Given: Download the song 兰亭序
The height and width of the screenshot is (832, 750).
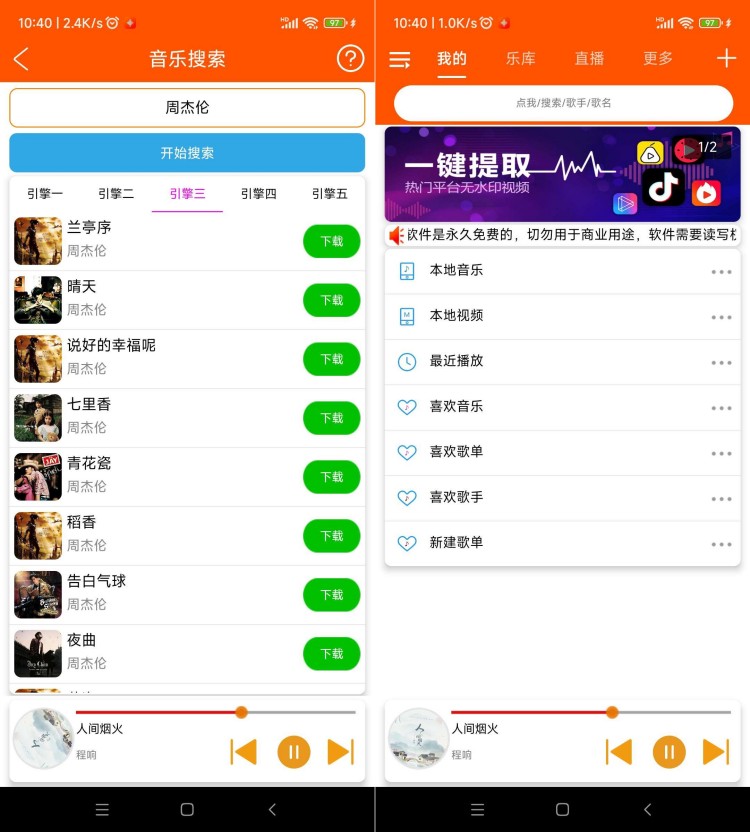Looking at the screenshot, I should 331,241.
